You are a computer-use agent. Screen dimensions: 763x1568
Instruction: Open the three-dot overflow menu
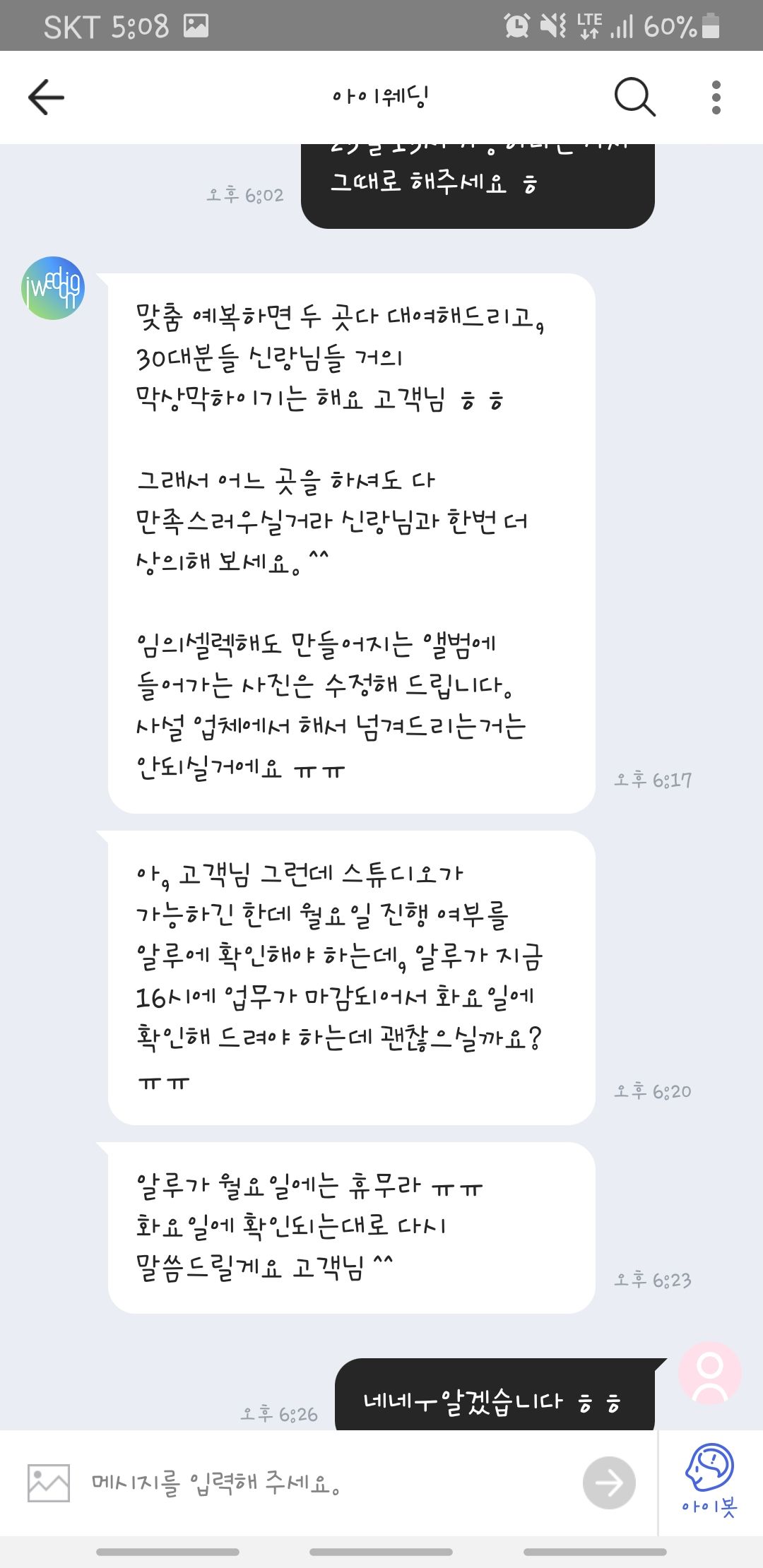(x=716, y=97)
